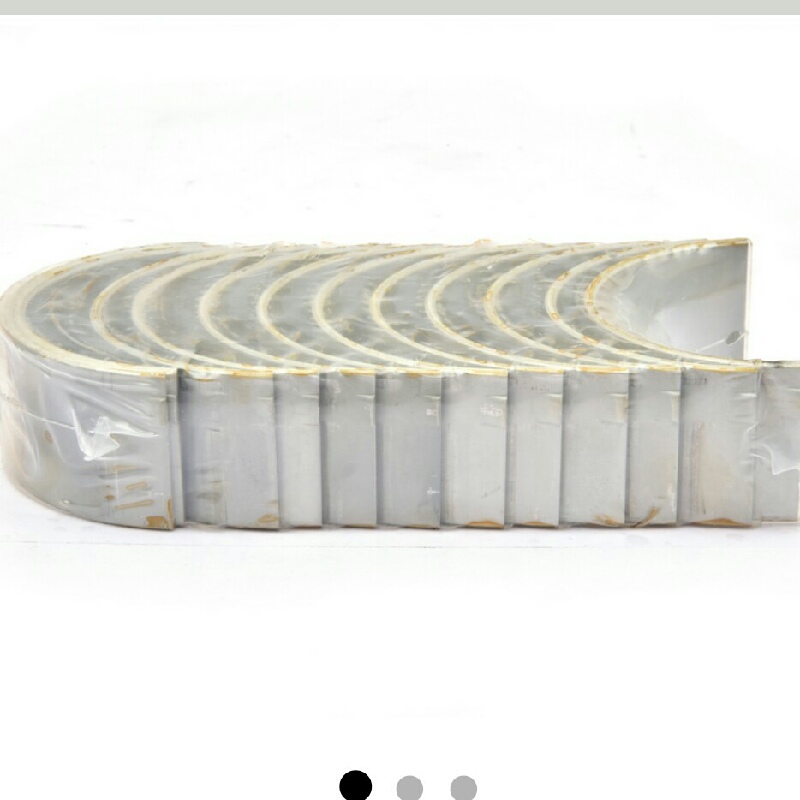Screen dimensions: 800x800
Task: Jump to the third image page dot
Action: (463, 787)
